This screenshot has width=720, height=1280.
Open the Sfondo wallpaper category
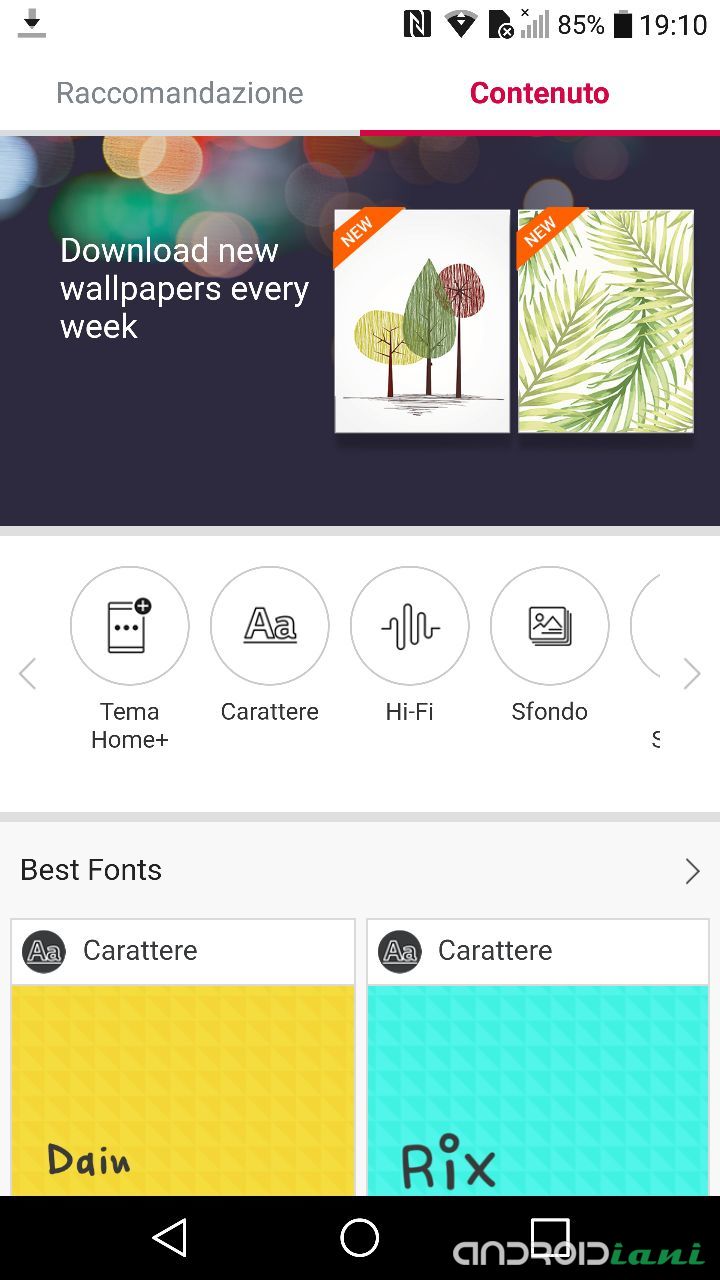pyautogui.click(x=549, y=625)
